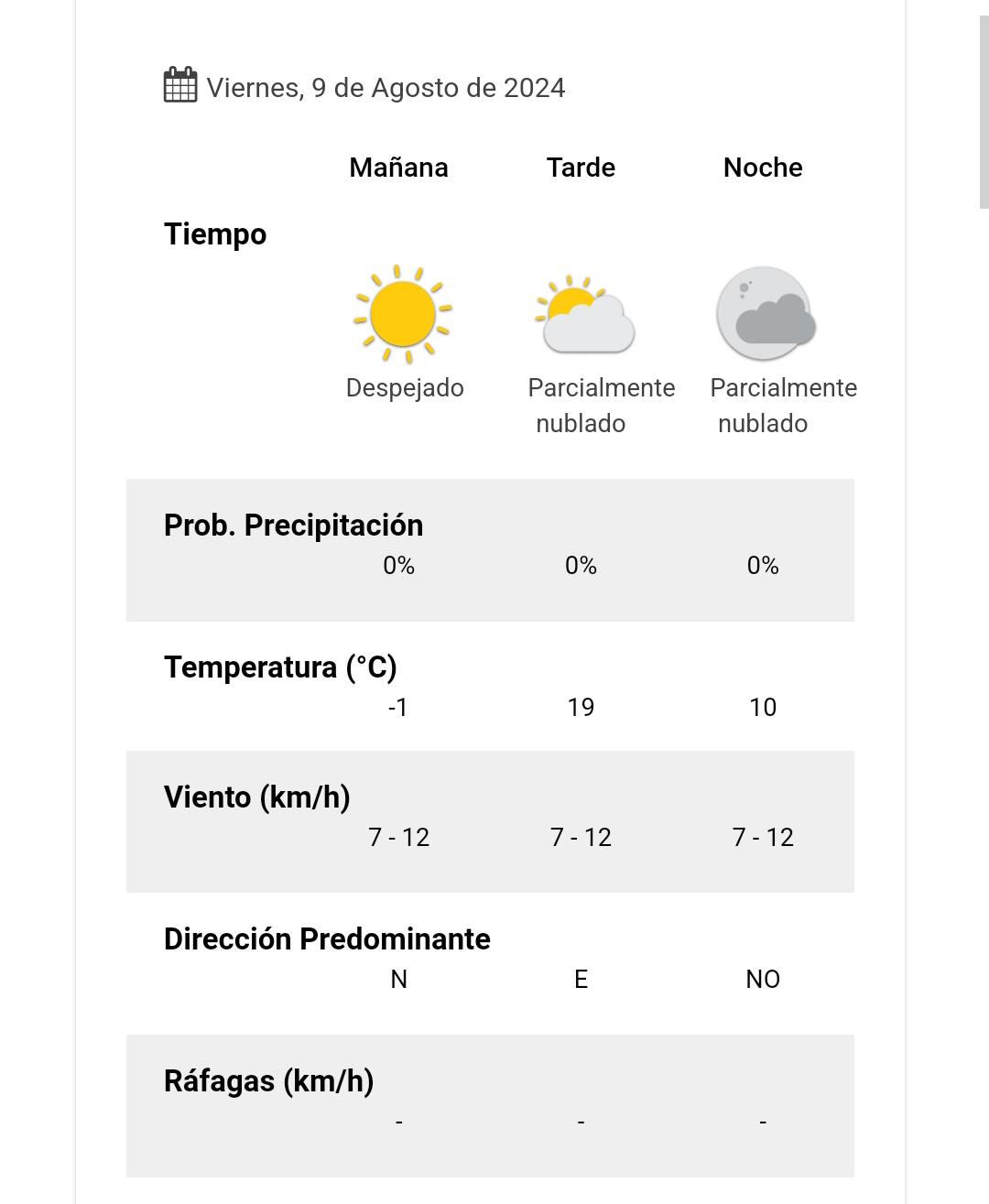Select the -1 morning temperature value
Screen dimensions: 989x1204
(397, 707)
